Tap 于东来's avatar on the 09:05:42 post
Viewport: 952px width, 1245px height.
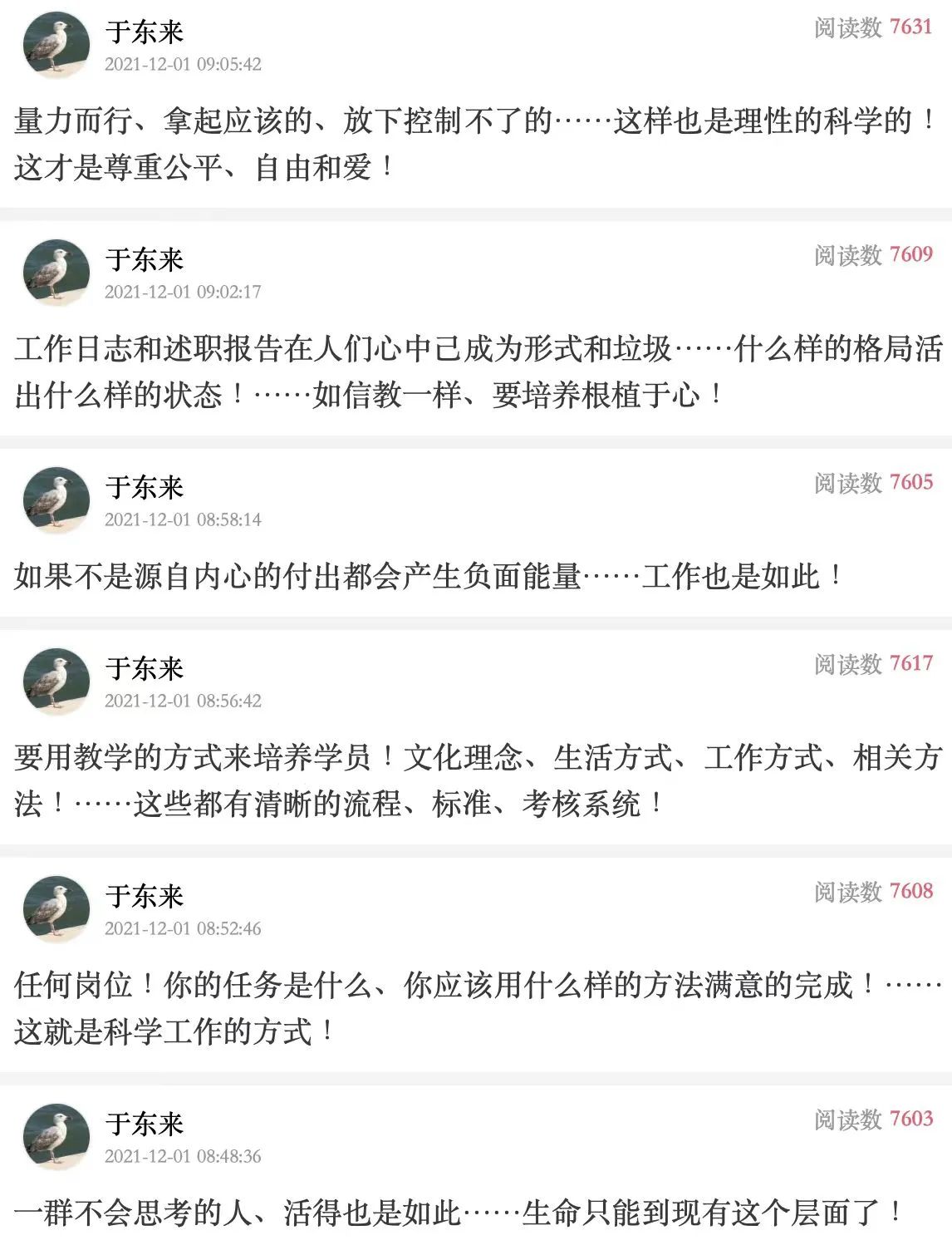[56, 45]
